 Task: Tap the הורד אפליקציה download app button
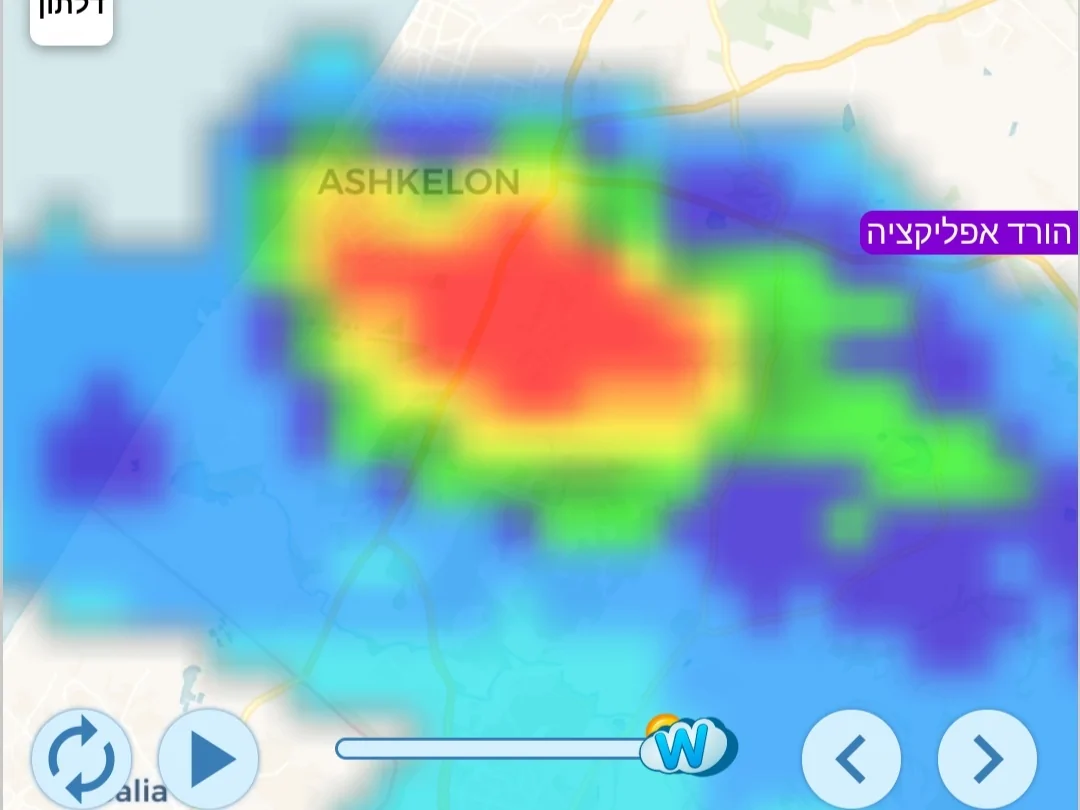pos(969,233)
